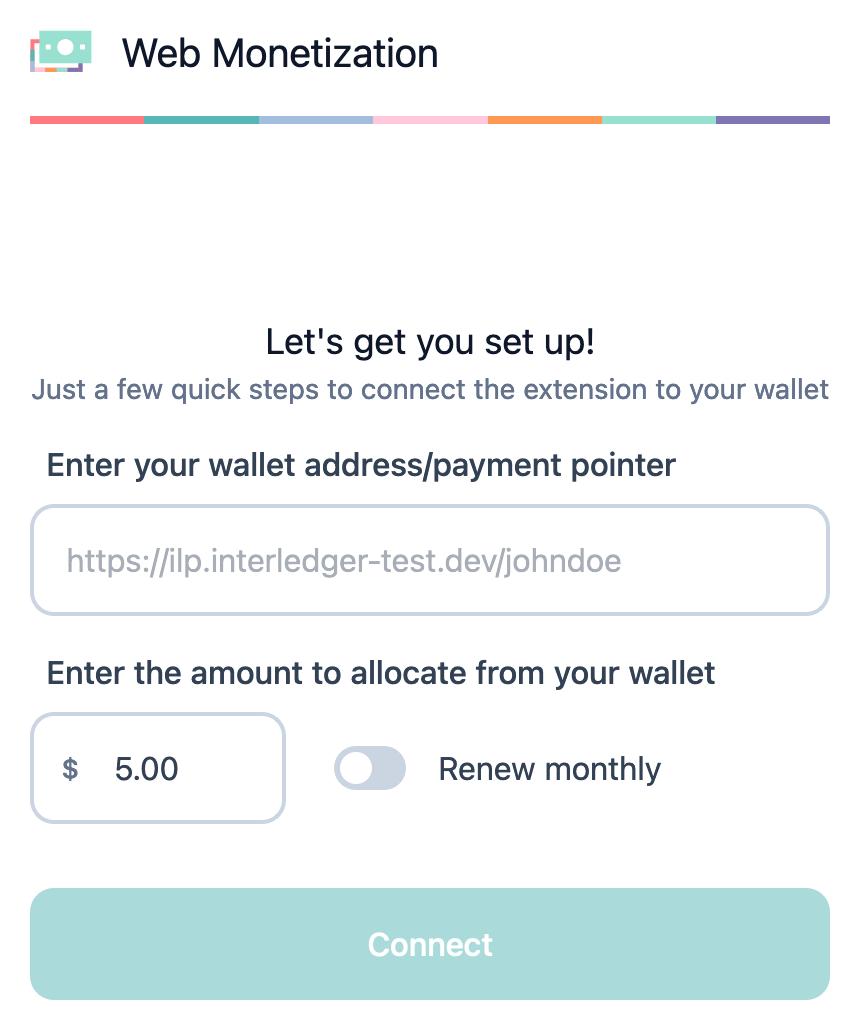The height and width of the screenshot is (1032, 860).
Task: Click the colorful divider bar below the header
Action: (x=430, y=120)
